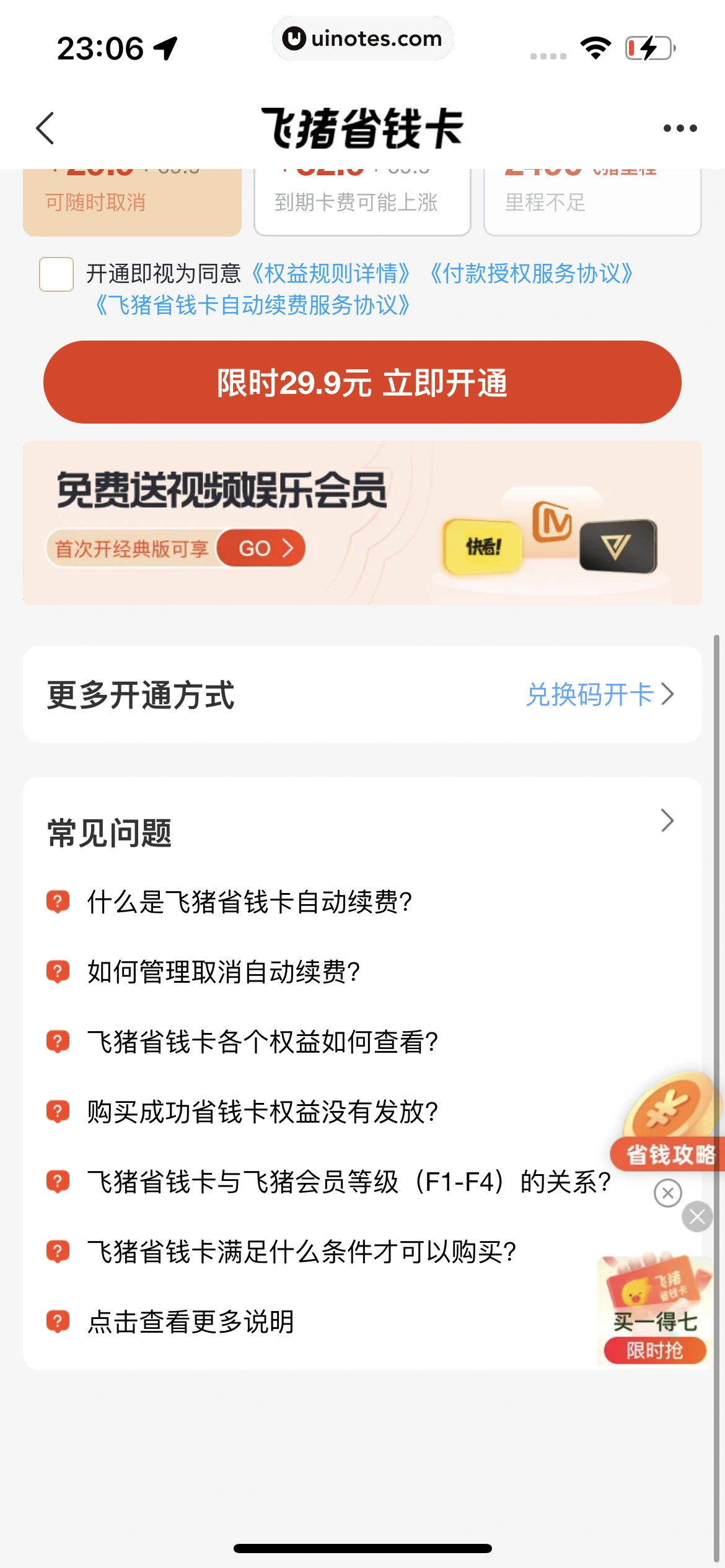The height and width of the screenshot is (1568, 725).
Task: Open 如何管理取消自动续费? question
Action: click(x=223, y=972)
